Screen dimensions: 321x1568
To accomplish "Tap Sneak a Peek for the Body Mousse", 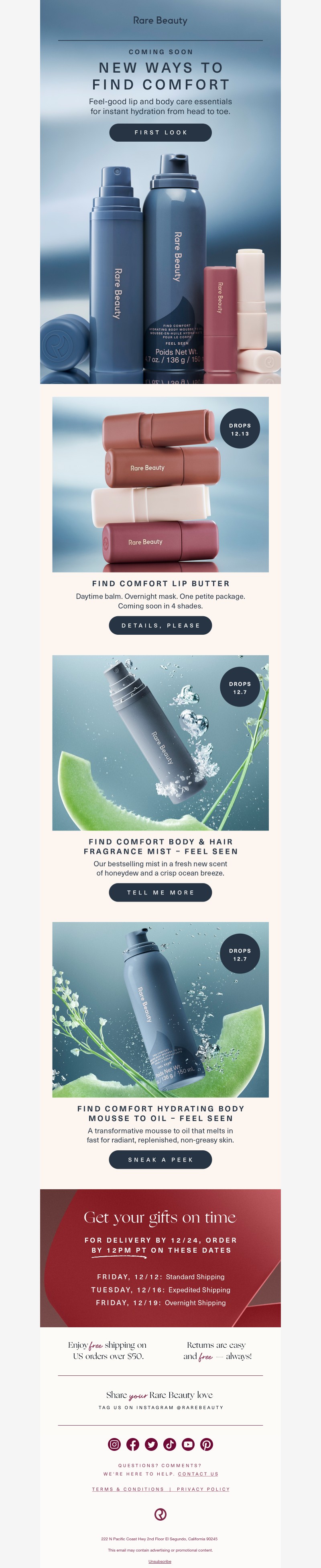I will tap(160, 1160).
